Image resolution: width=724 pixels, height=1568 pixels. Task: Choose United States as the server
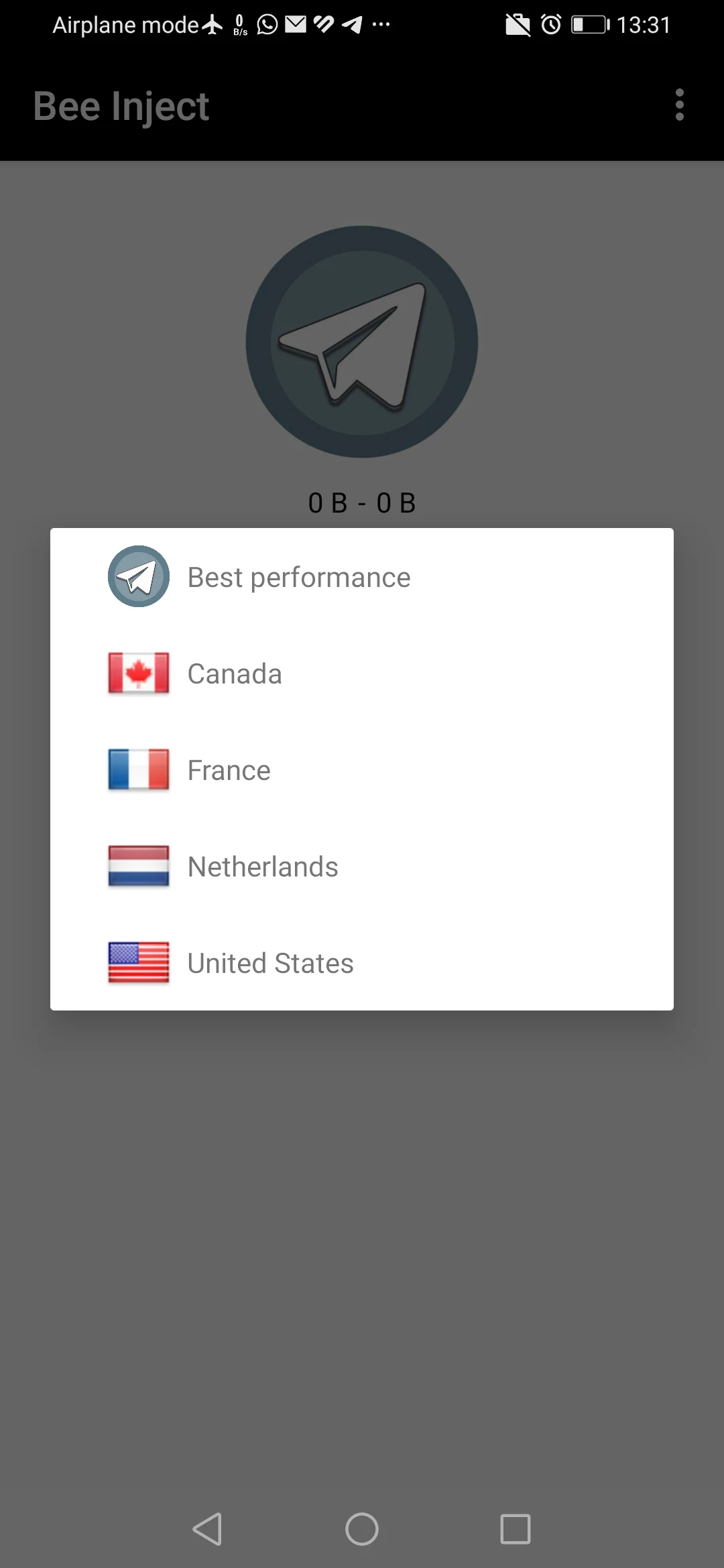[362, 962]
